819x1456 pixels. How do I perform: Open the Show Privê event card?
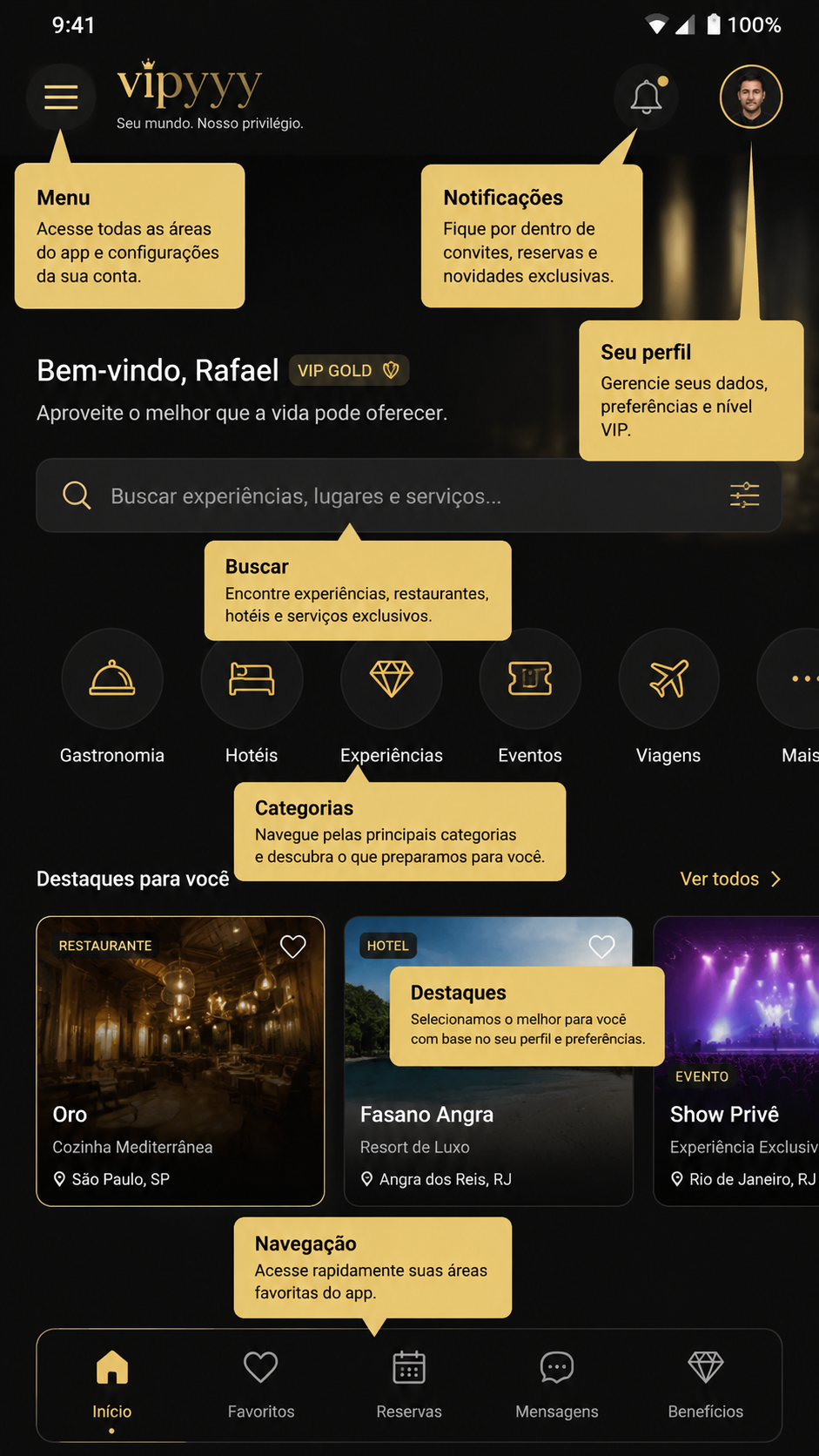[736, 1061]
